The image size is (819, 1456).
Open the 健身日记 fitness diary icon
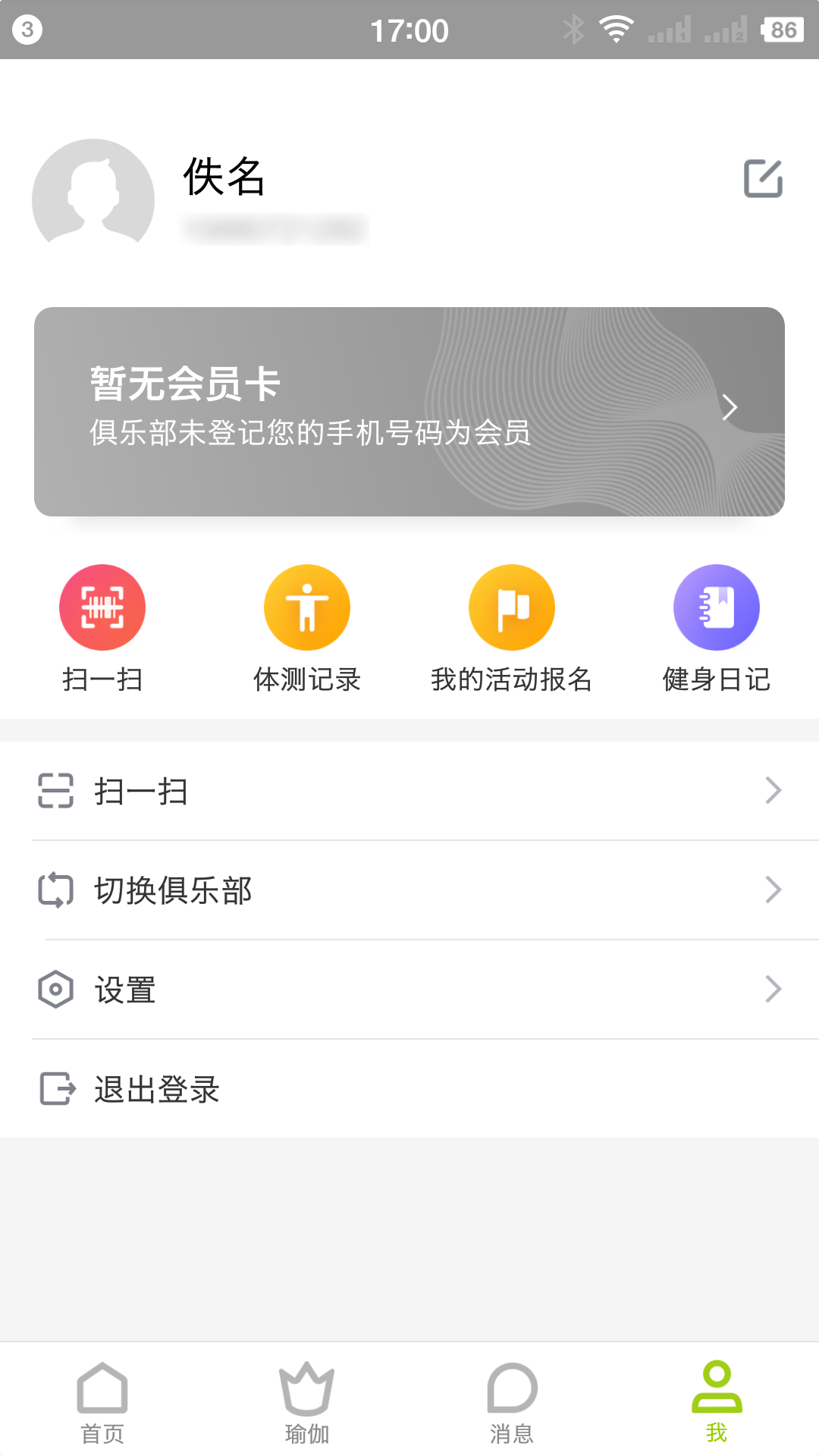pyautogui.click(x=717, y=607)
